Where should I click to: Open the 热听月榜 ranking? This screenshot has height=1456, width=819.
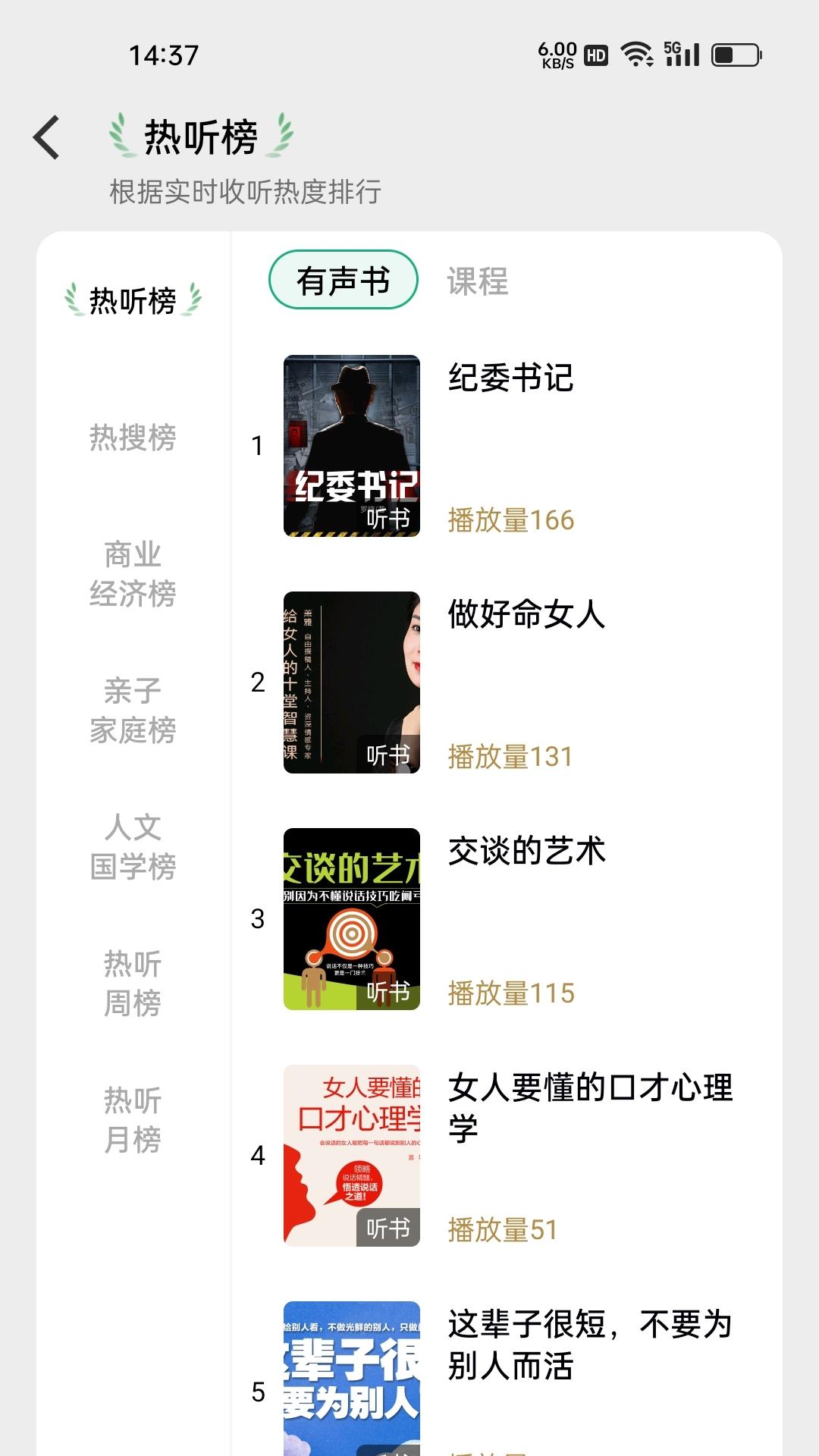pos(135,1119)
